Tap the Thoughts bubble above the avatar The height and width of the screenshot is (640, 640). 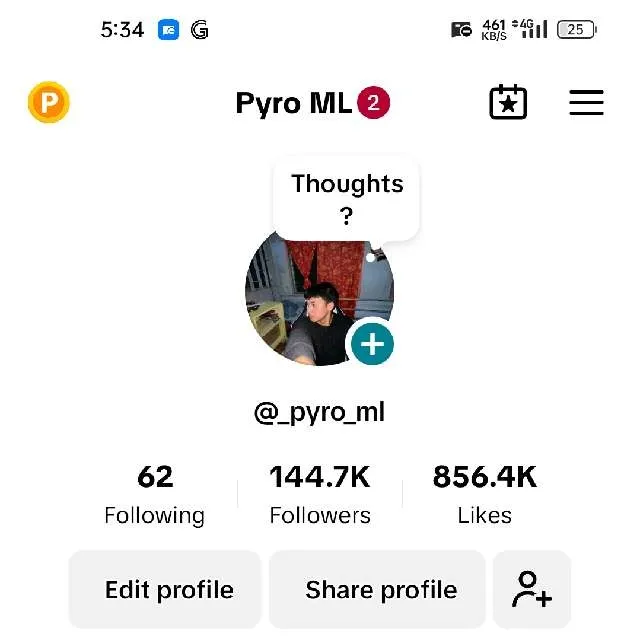click(346, 198)
